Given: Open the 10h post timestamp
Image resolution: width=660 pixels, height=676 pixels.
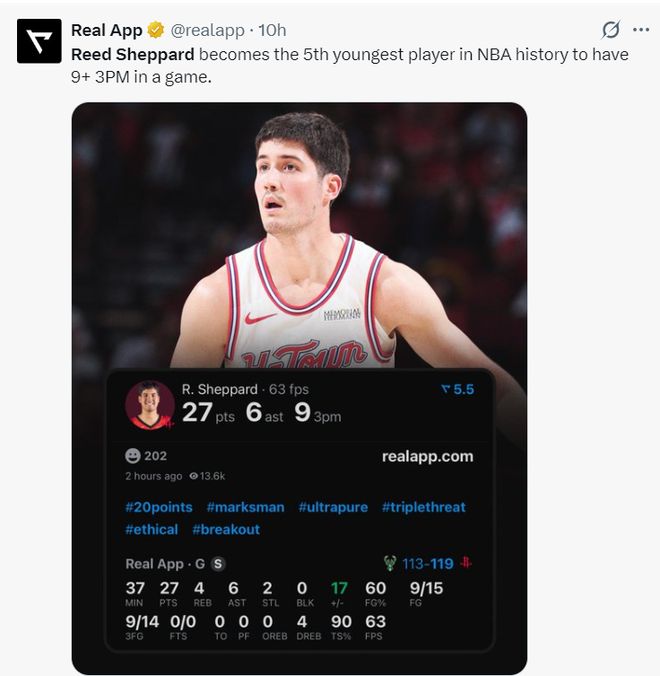Looking at the screenshot, I should [x=273, y=30].
